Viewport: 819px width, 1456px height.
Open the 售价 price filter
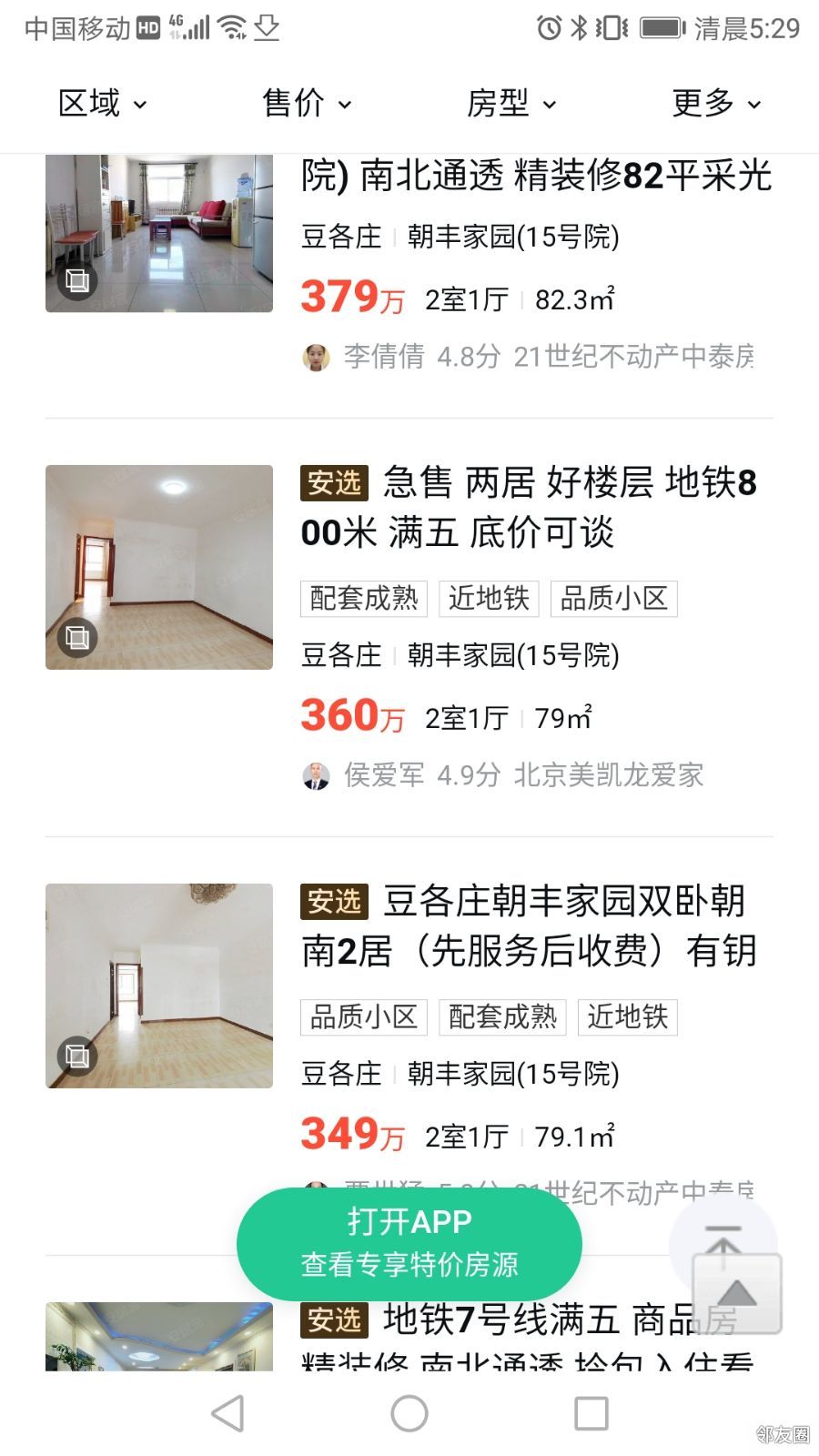[307, 104]
